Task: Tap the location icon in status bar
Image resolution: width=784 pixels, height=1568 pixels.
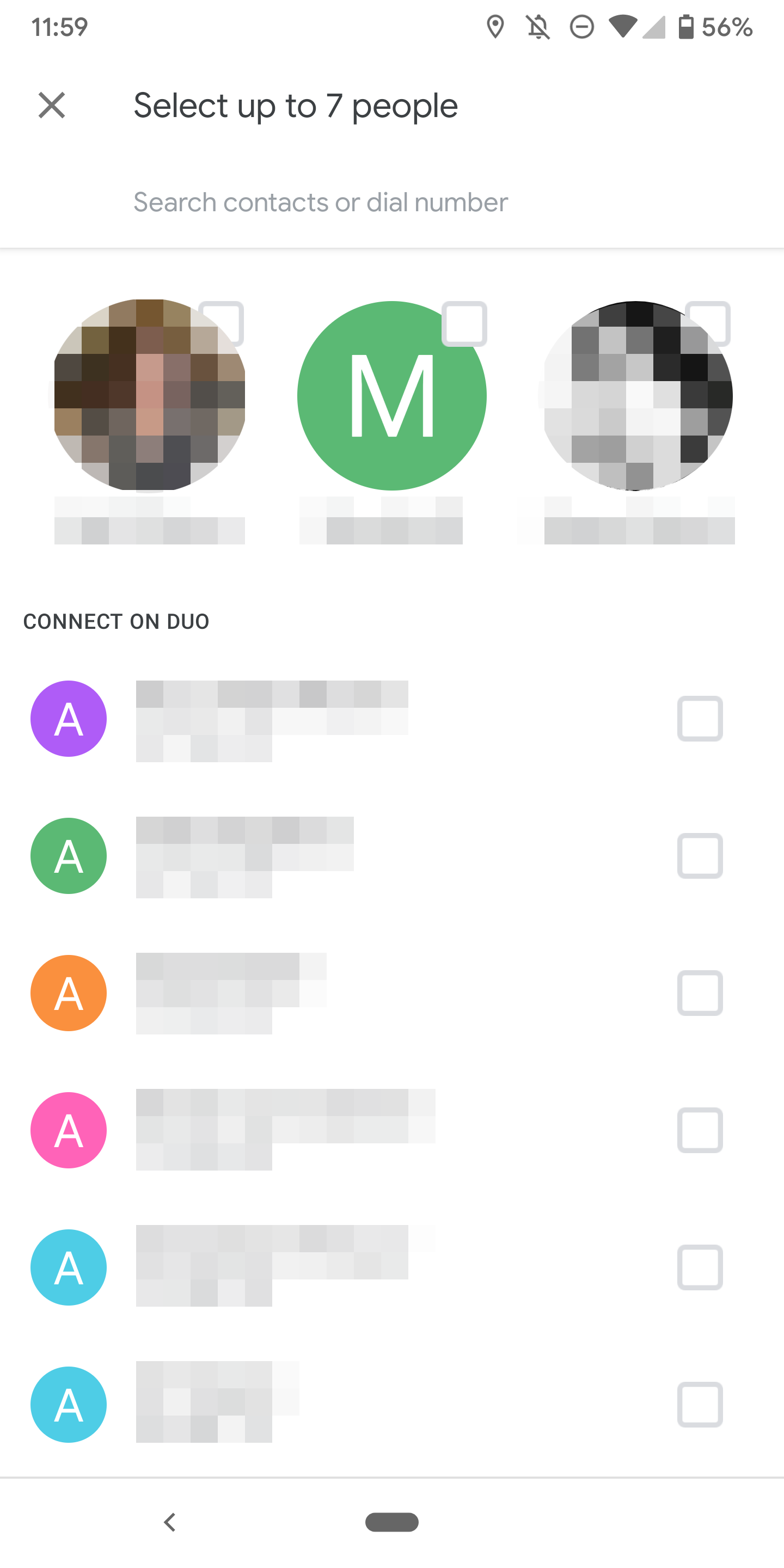Action: point(496,27)
